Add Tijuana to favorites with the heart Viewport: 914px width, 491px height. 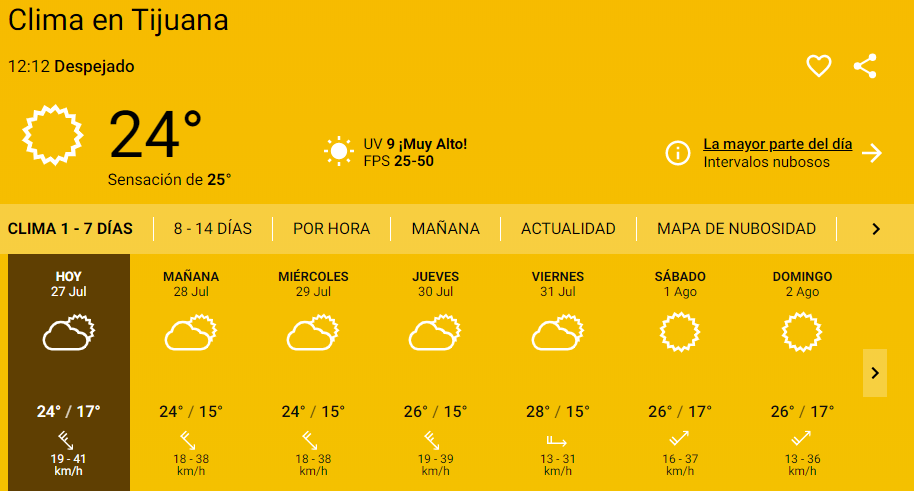click(x=819, y=67)
